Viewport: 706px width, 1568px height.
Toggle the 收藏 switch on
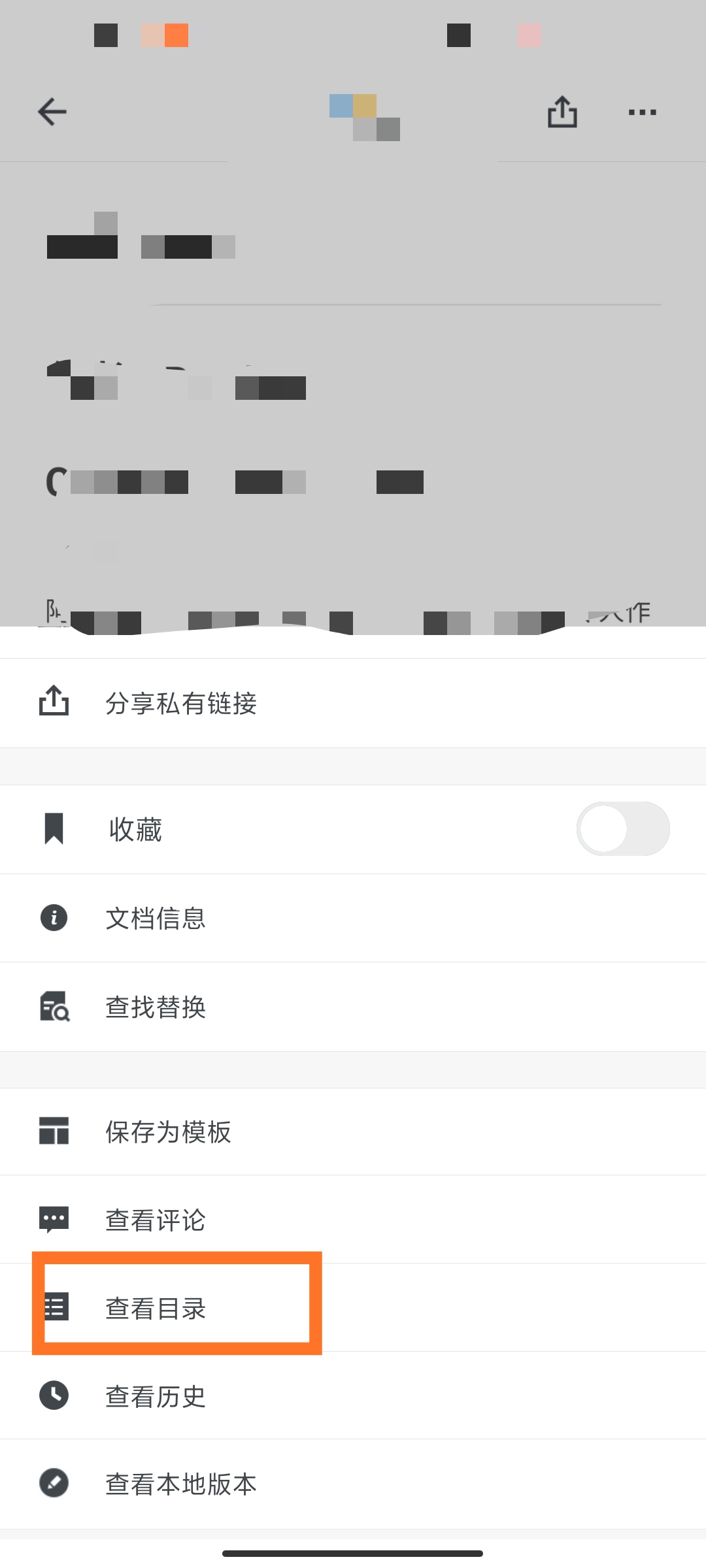click(x=622, y=829)
